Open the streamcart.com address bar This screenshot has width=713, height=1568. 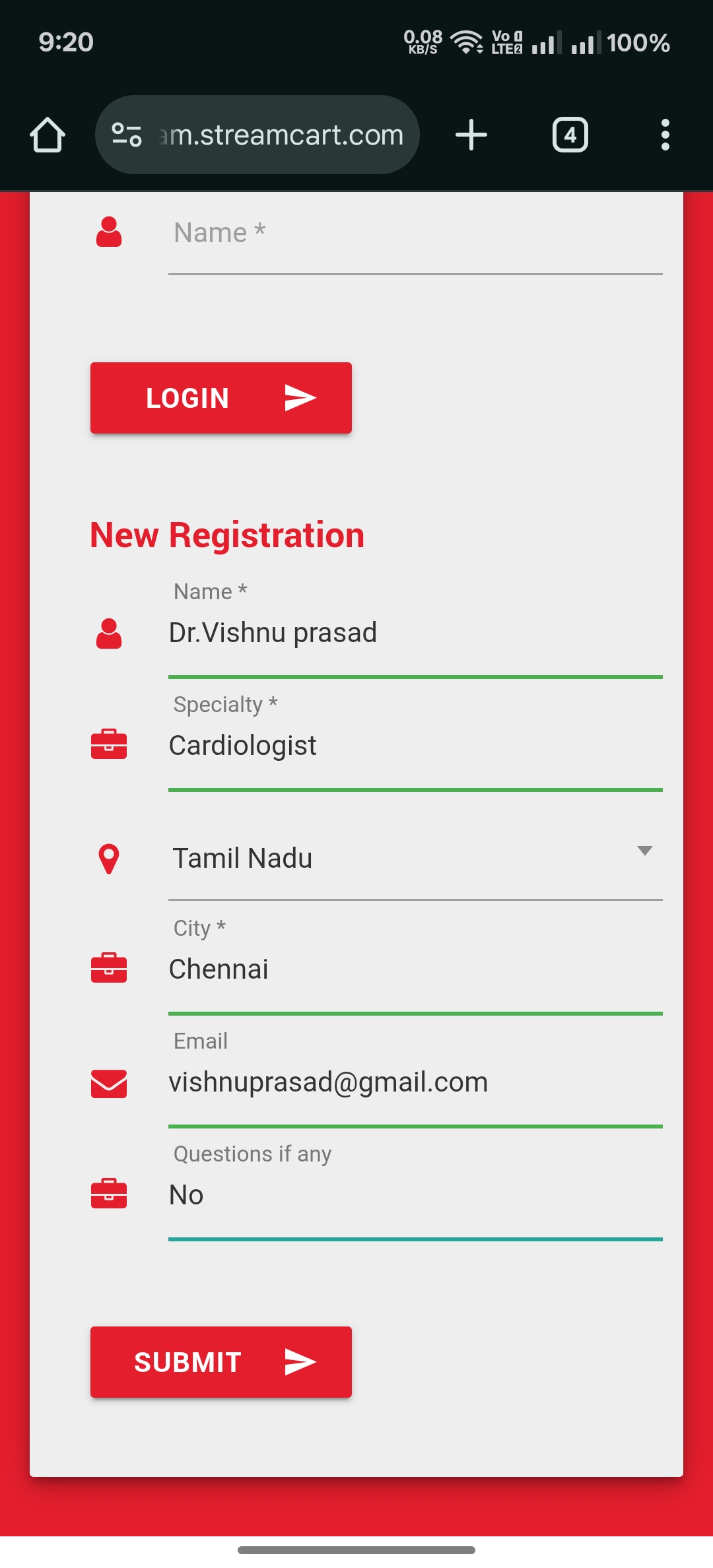(x=257, y=135)
